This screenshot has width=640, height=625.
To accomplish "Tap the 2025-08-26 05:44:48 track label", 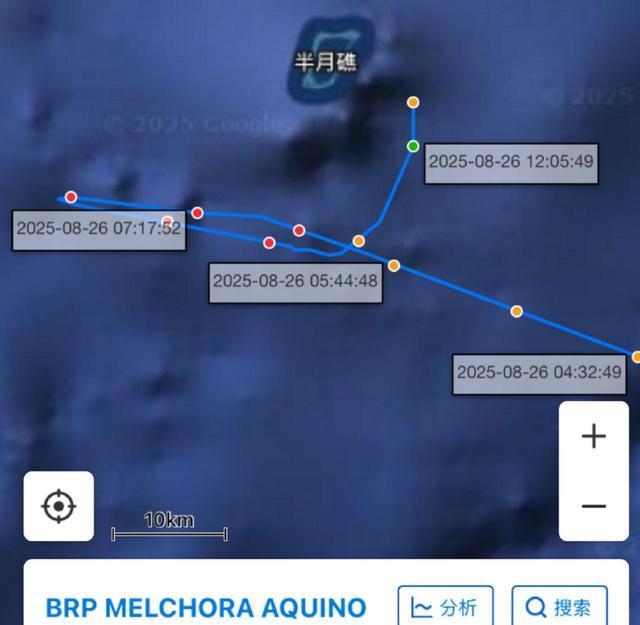I will coord(295,281).
